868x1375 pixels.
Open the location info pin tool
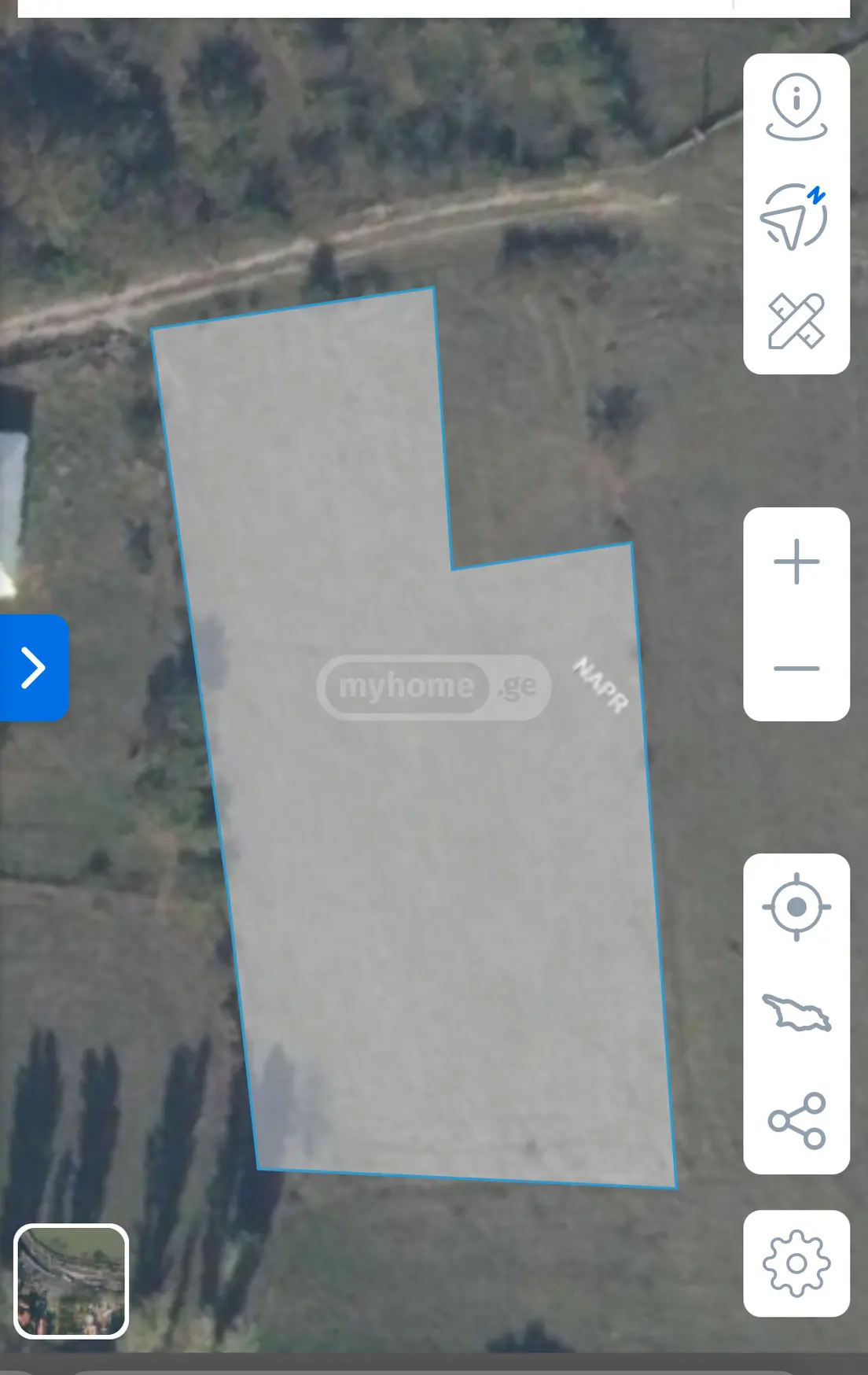coord(796,107)
